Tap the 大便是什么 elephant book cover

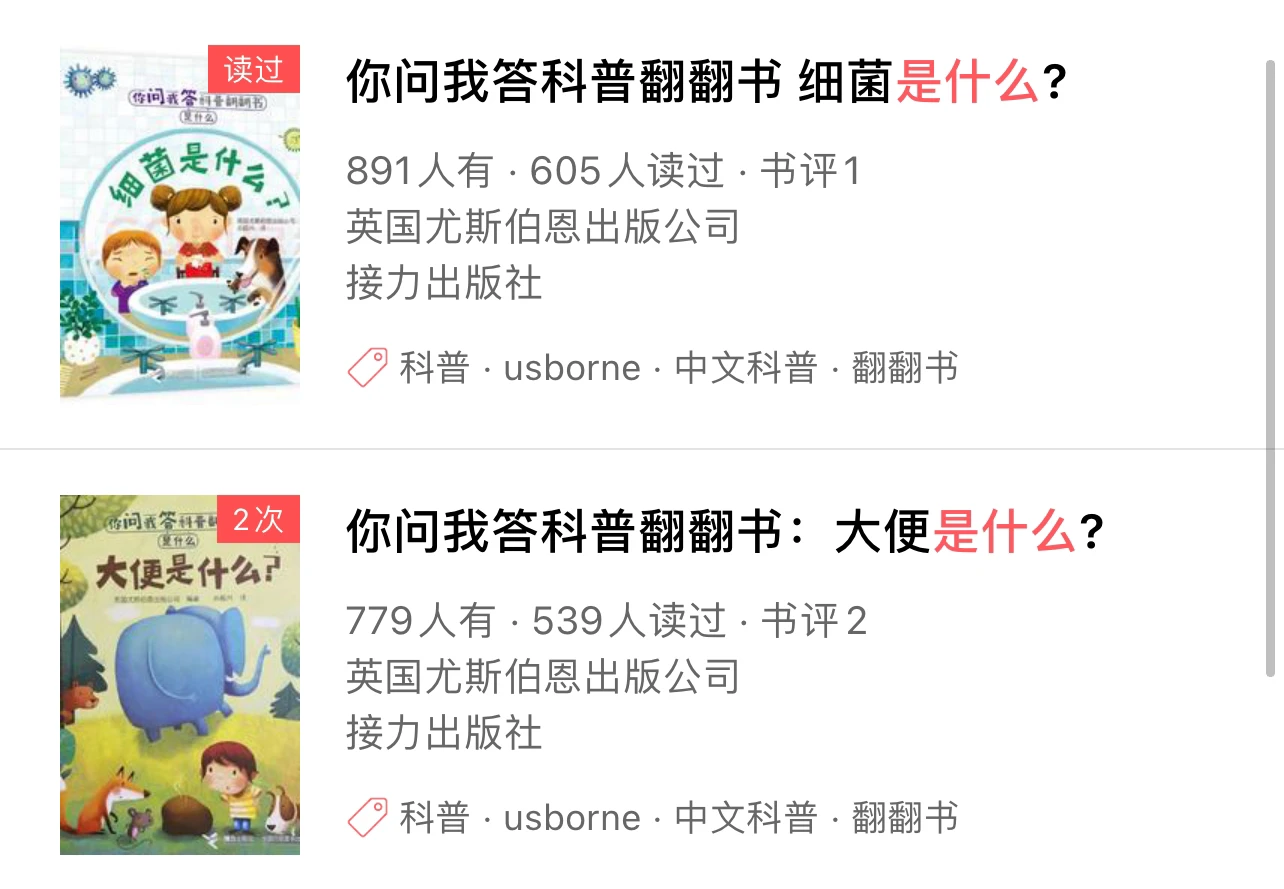pyautogui.click(x=180, y=675)
